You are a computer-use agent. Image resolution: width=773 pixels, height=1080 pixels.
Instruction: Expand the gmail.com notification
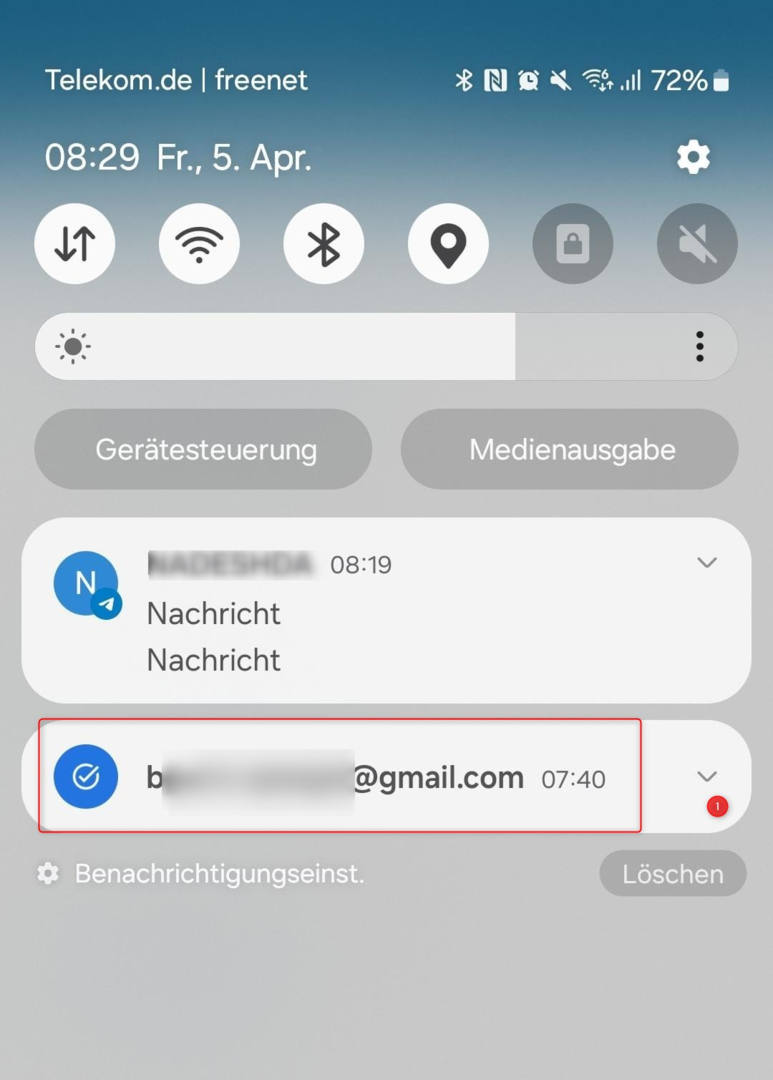(x=707, y=776)
